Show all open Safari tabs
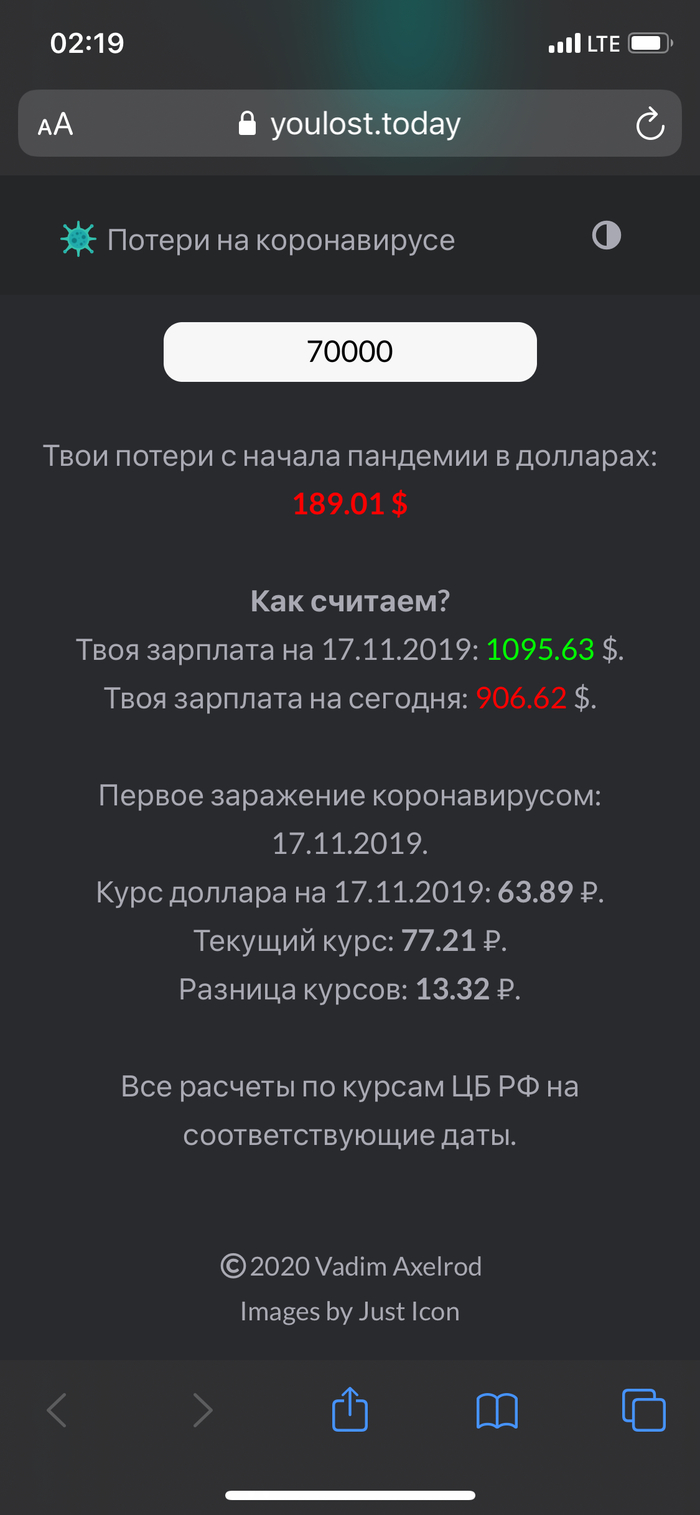 643,1410
